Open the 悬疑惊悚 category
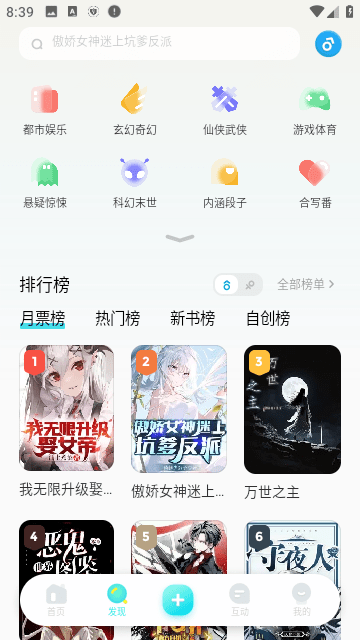 (45, 183)
